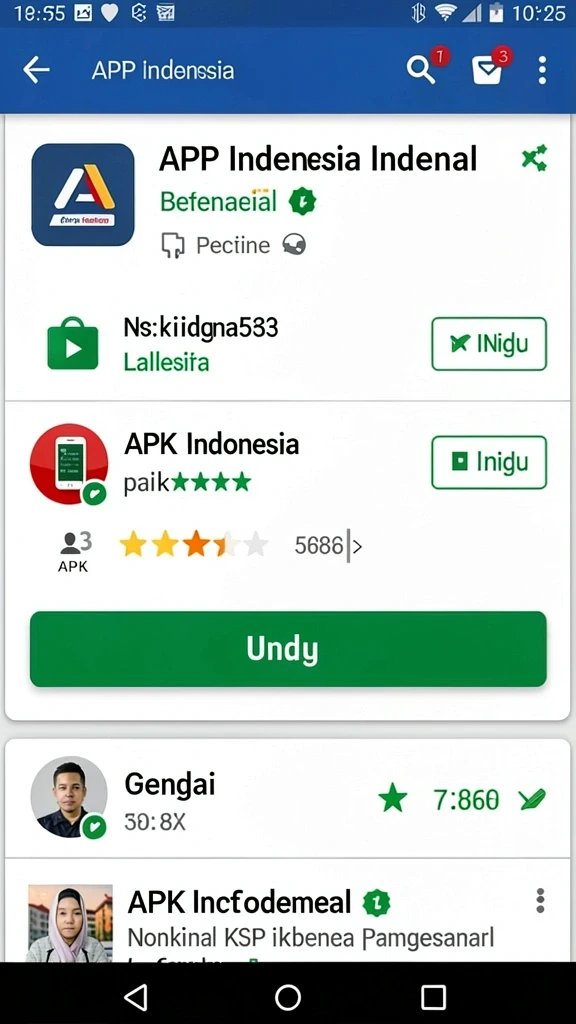576x1024 pixels.
Task: Open overflow menu for APK Incfodemeal
Action: coord(540,901)
